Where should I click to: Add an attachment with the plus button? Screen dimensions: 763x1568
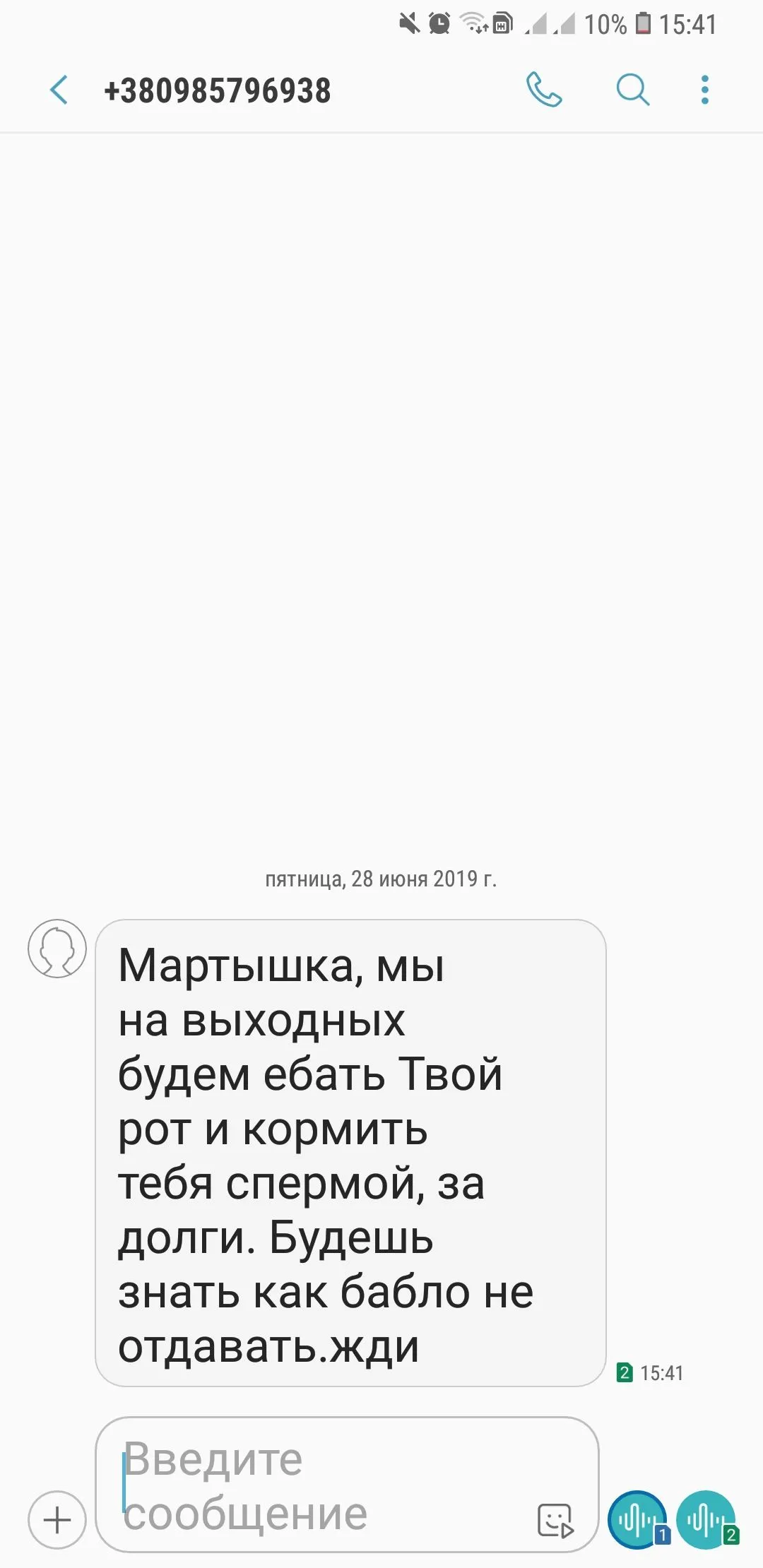click(57, 1519)
